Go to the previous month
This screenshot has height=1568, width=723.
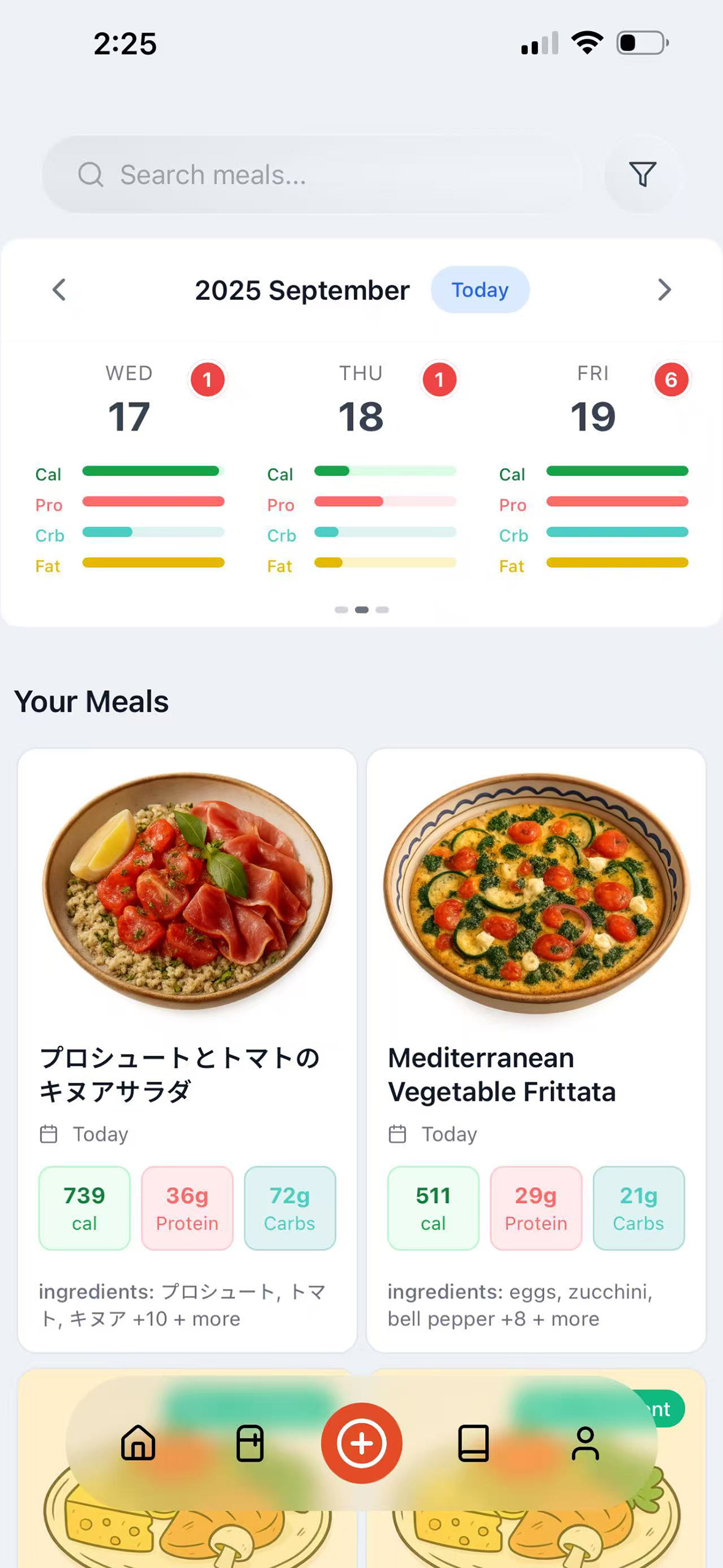[x=59, y=290]
